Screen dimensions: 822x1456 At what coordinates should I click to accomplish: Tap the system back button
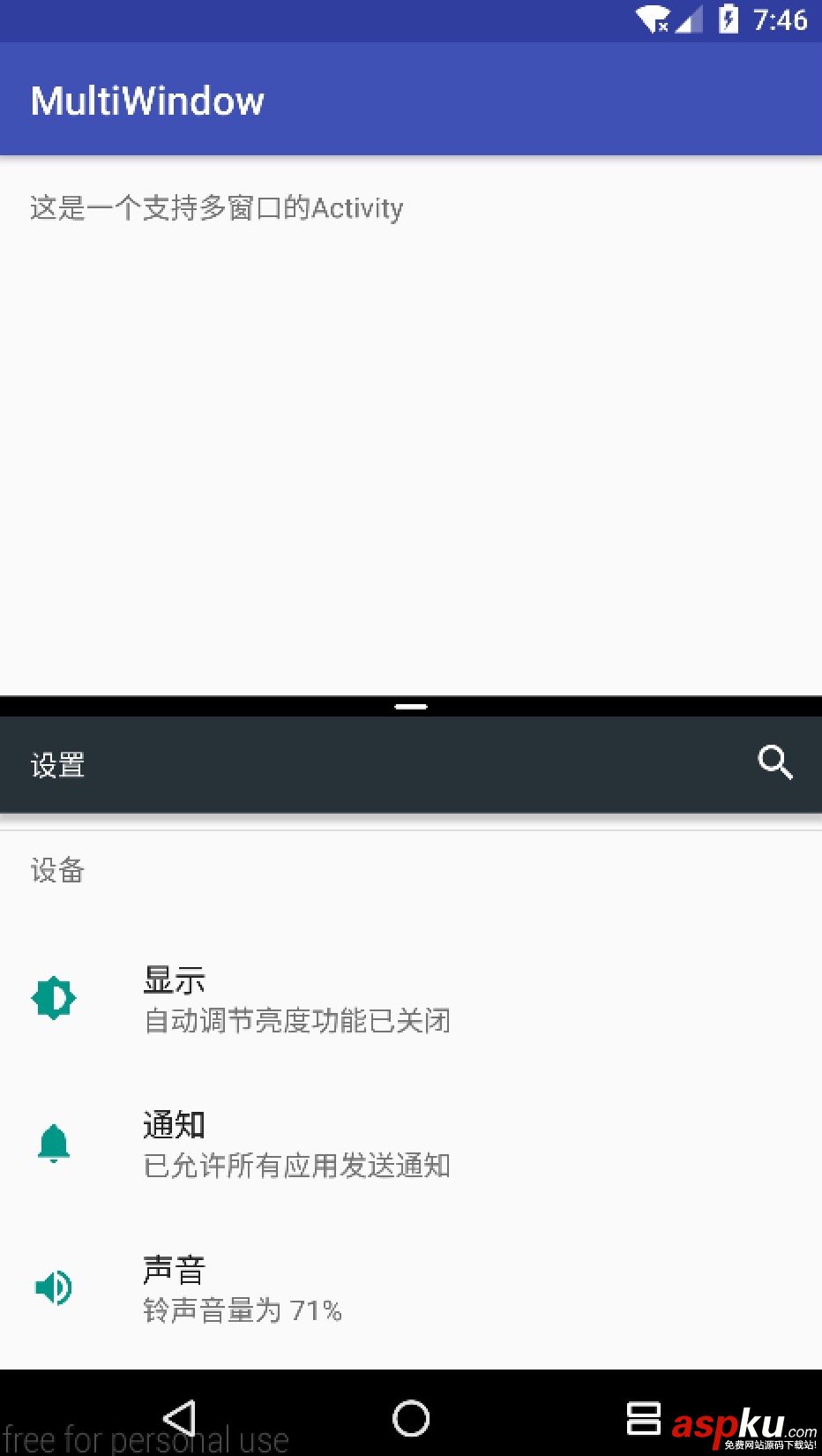coord(181,1418)
